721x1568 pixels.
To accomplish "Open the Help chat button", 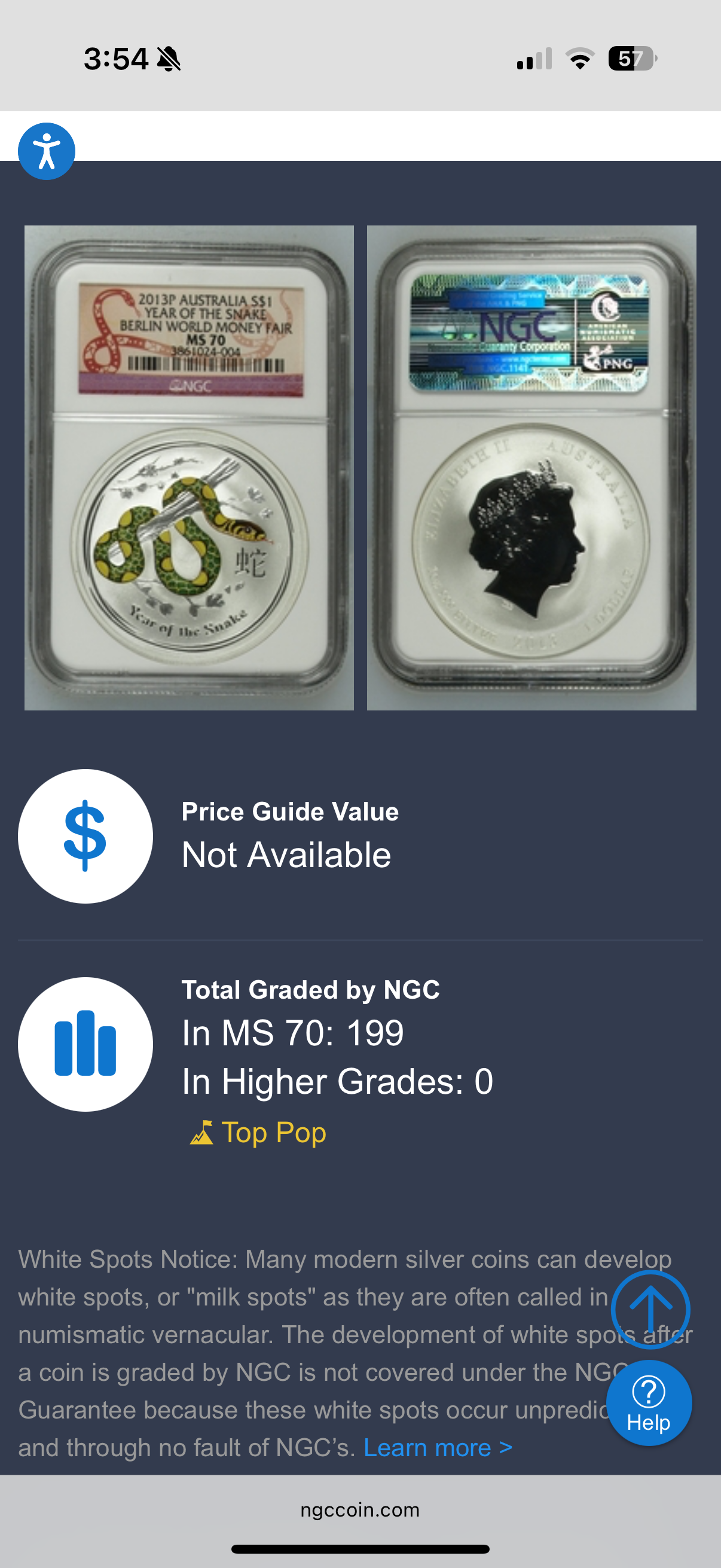I will point(649,1403).
